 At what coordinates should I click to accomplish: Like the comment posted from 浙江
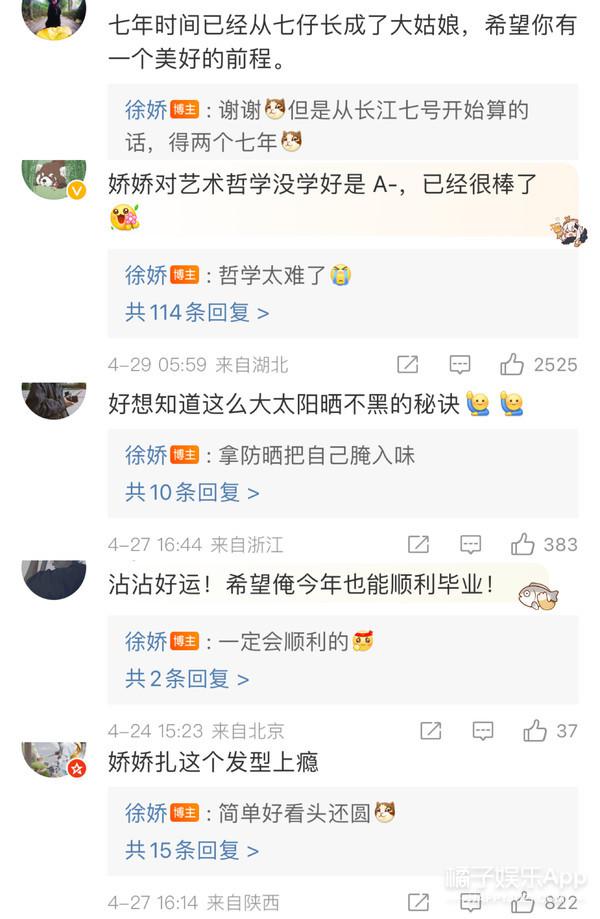coord(522,544)
